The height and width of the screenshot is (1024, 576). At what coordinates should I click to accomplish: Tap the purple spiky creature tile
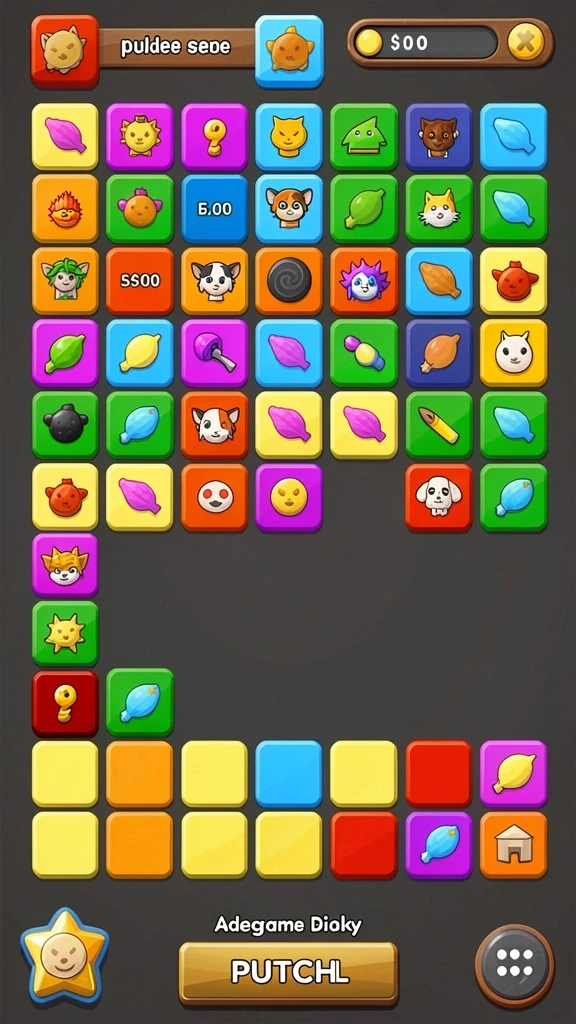coord(364,281)
